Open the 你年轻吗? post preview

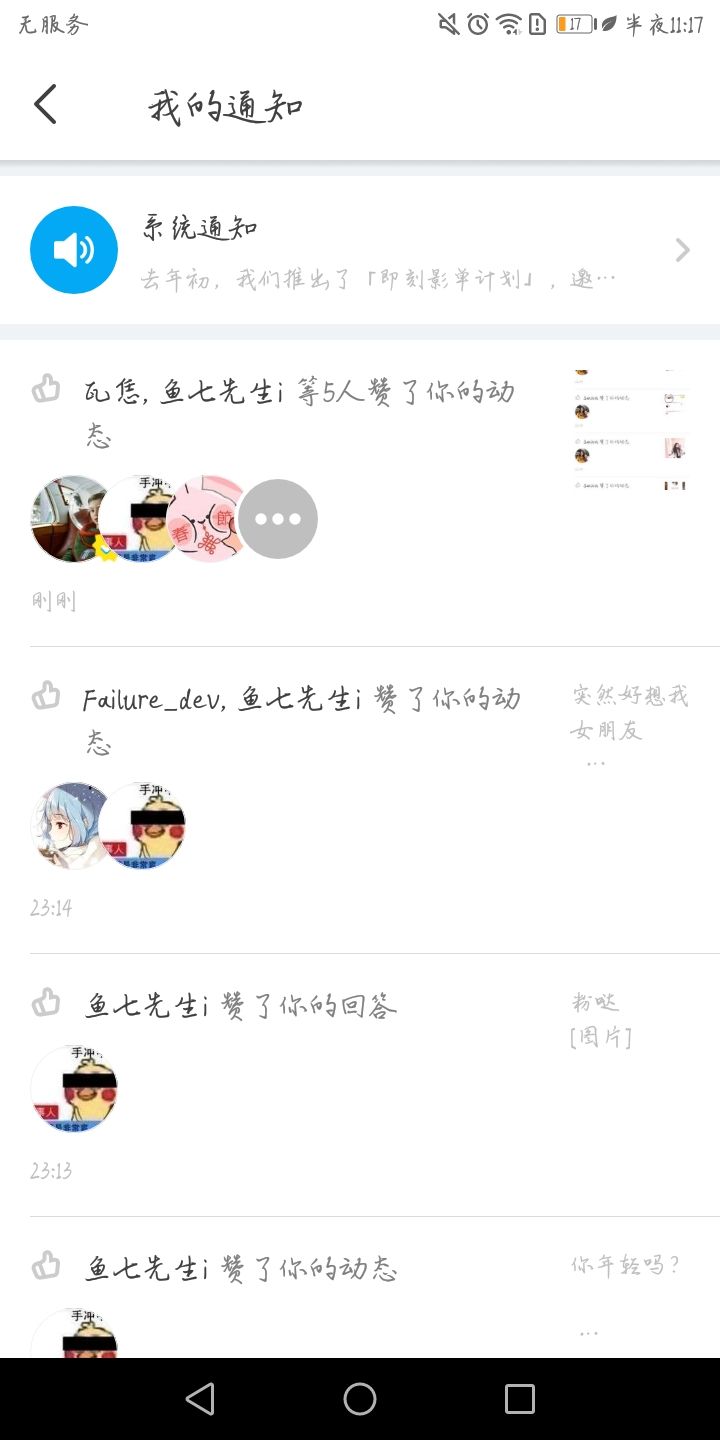pos(626,1266)
